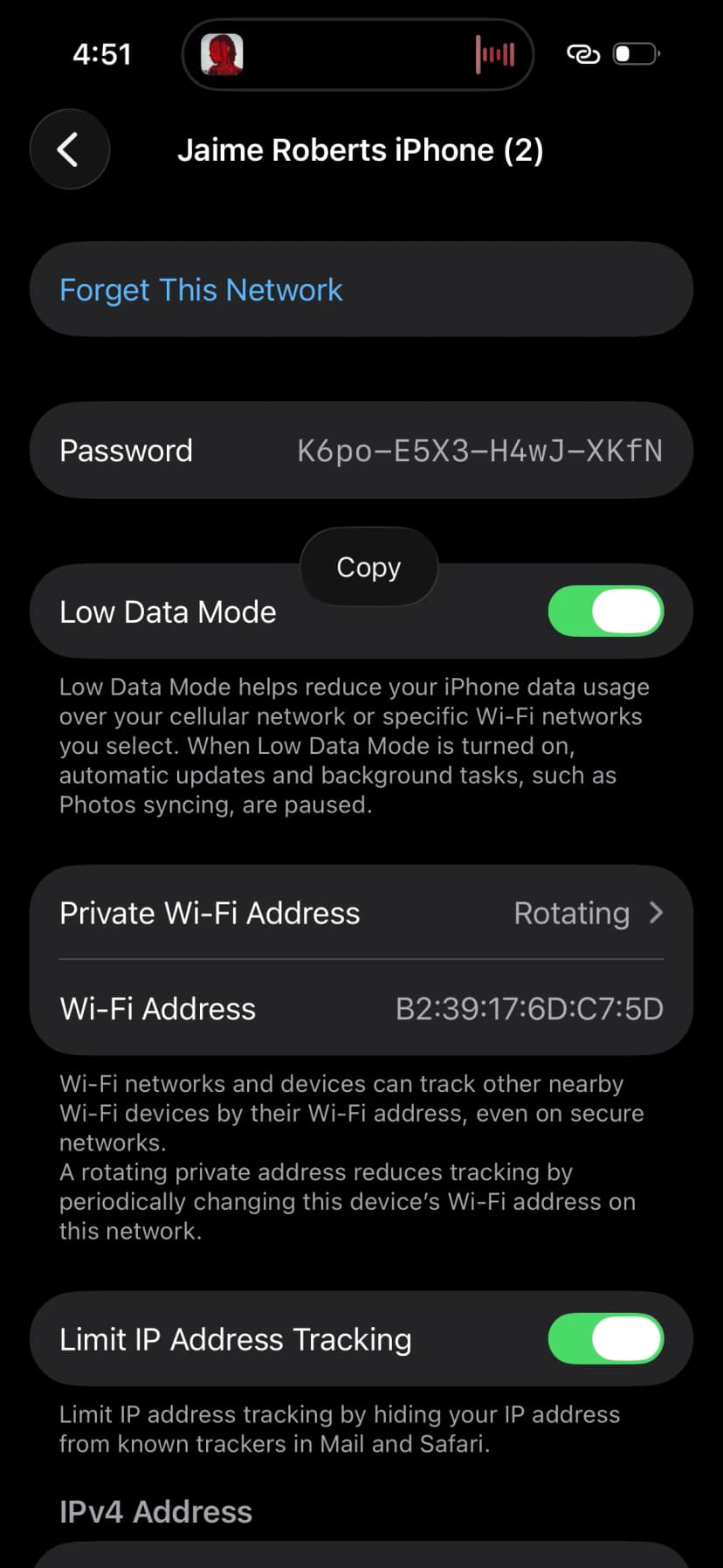Open the Dynamic Island now-playing activity

click(x=357, y=54)
